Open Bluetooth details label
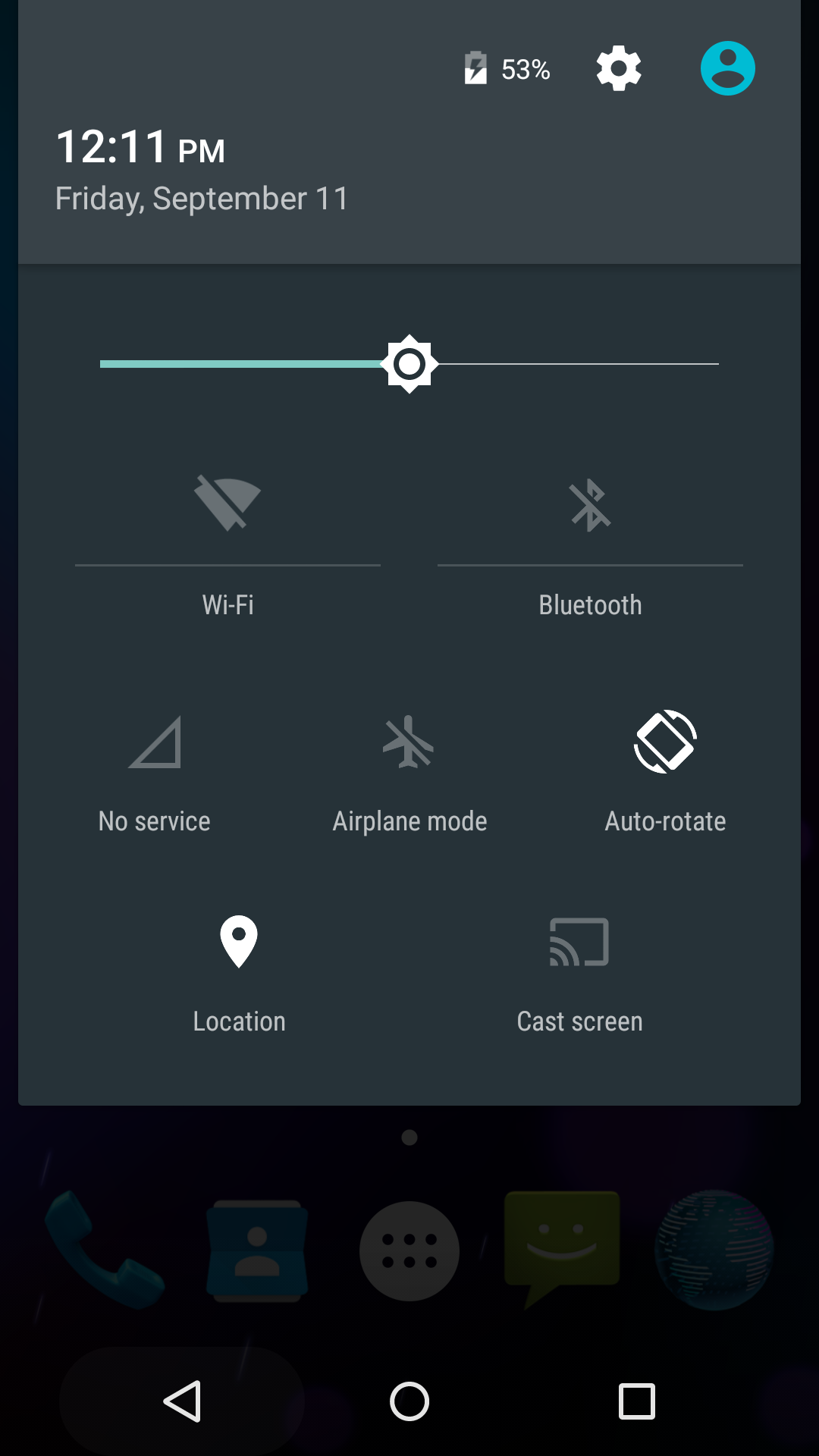 coord(590,605)
